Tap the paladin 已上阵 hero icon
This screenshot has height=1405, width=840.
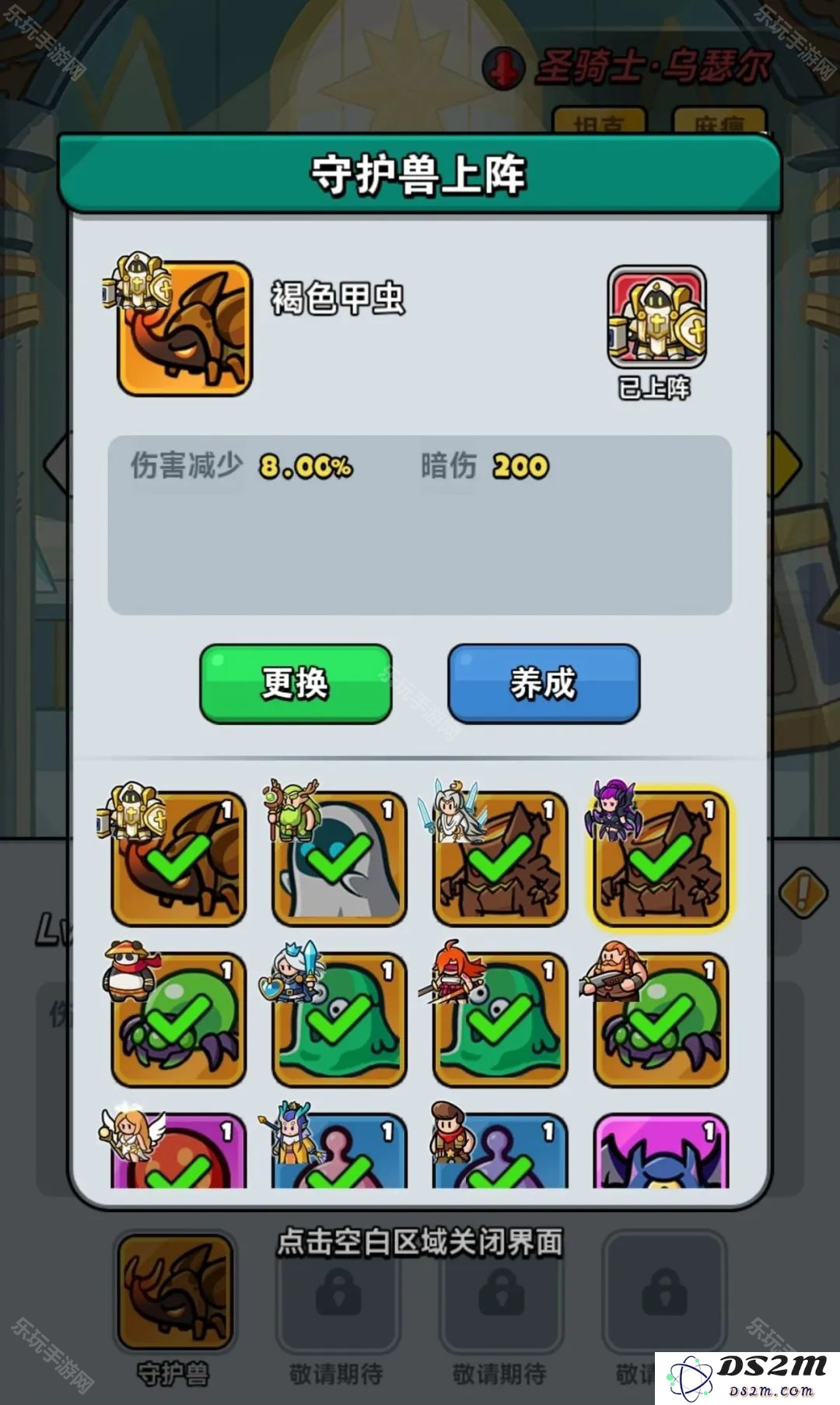click(657, 317)
